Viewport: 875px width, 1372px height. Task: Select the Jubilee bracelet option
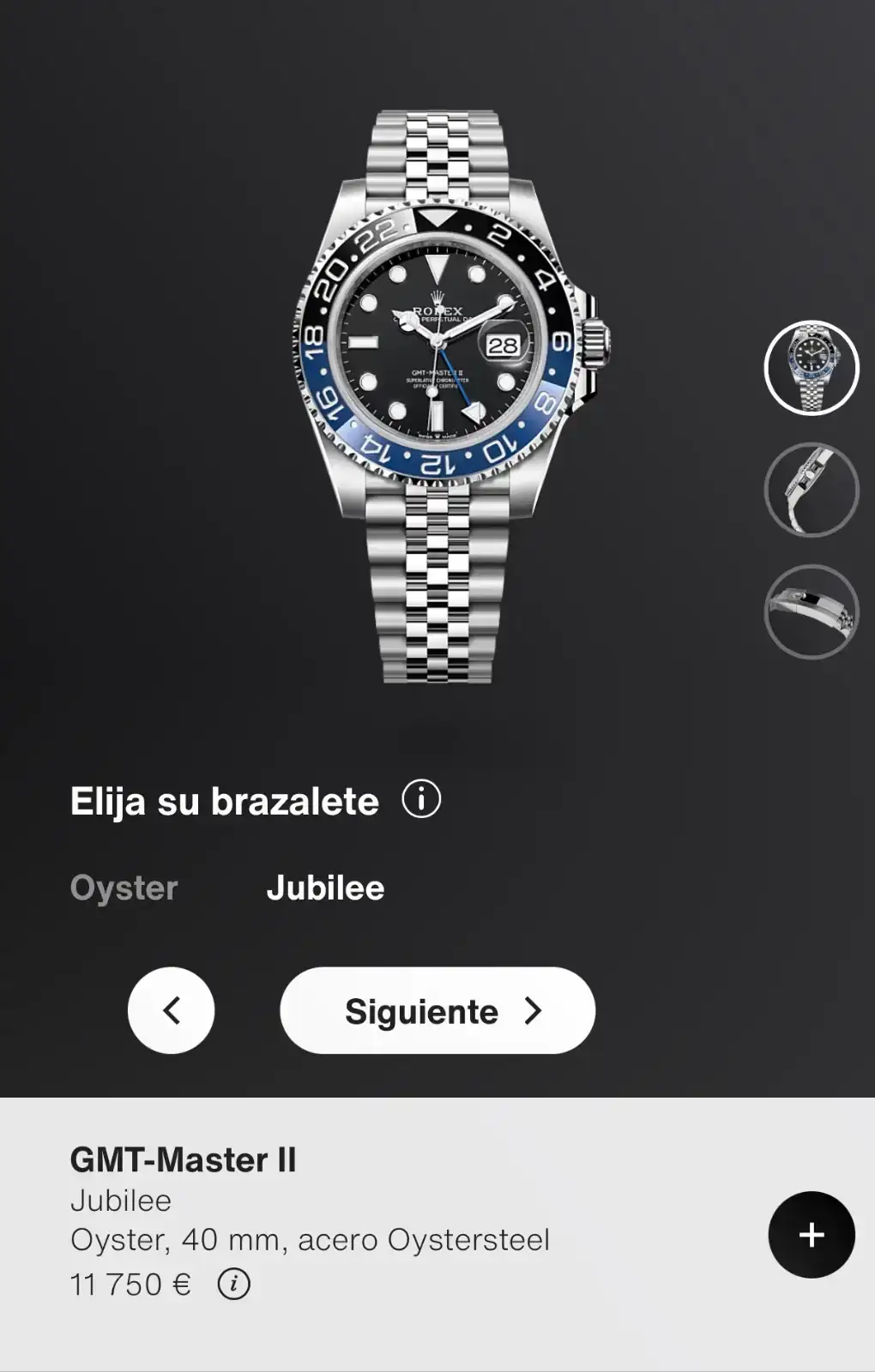pos(325,888)
